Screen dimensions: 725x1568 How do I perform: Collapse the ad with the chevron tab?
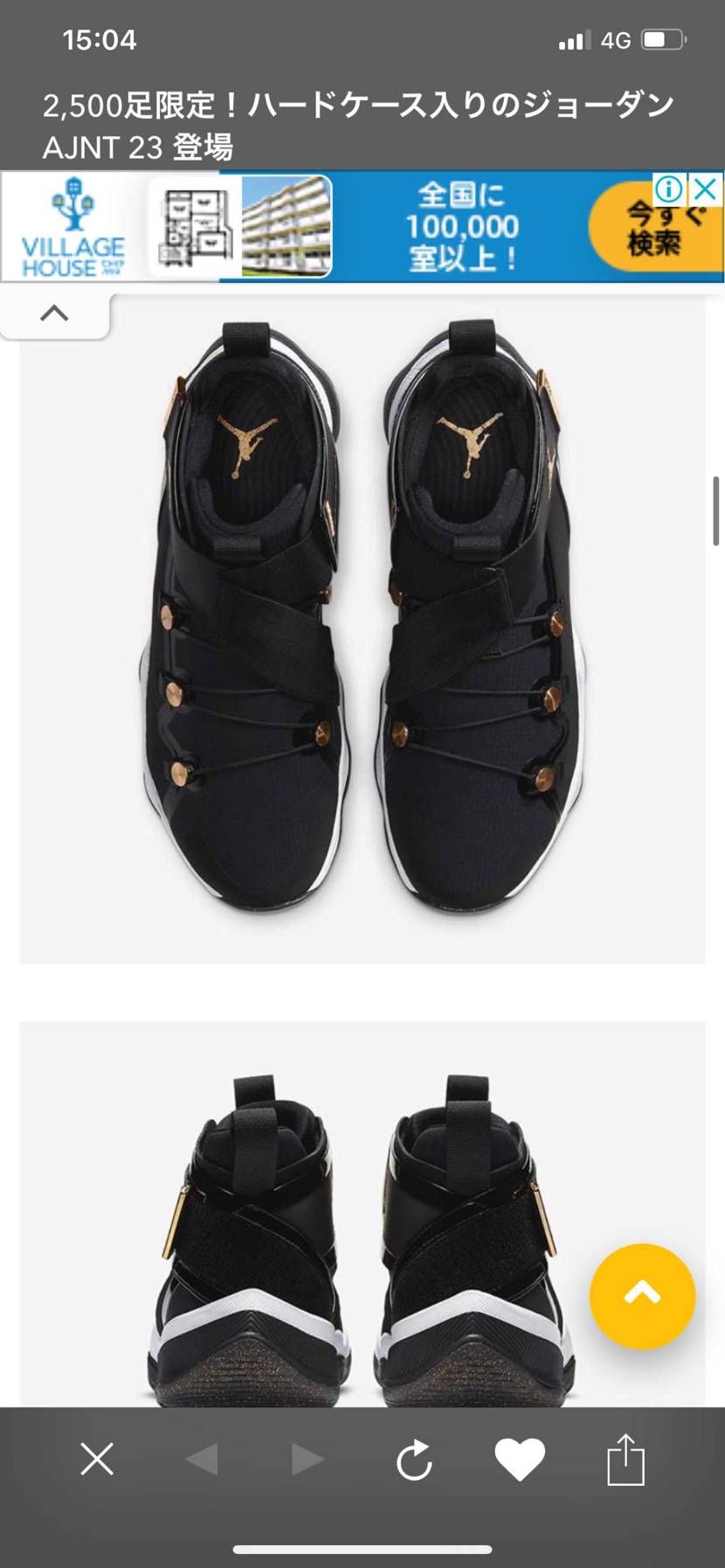tap(55, 313)
